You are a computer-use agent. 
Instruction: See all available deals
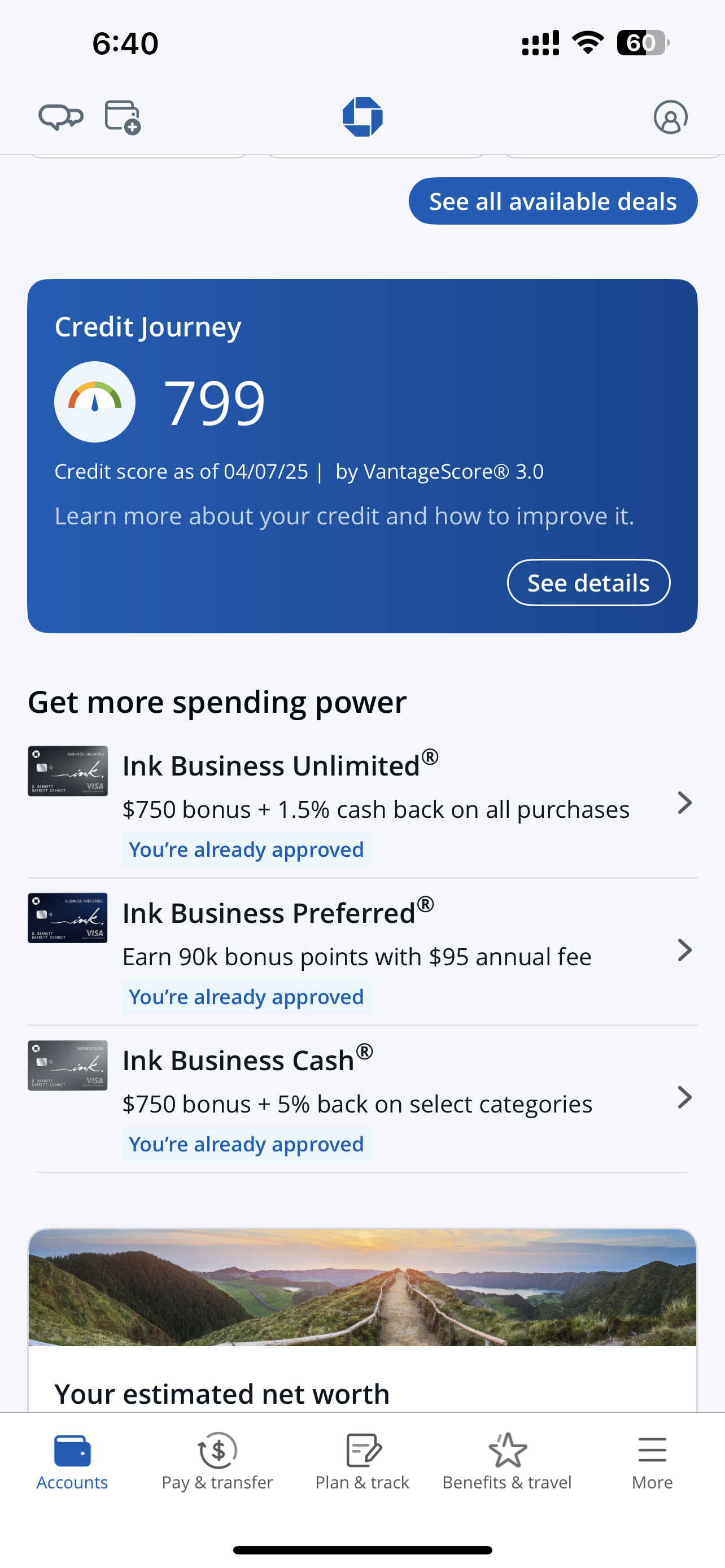[x=553, y=201]
